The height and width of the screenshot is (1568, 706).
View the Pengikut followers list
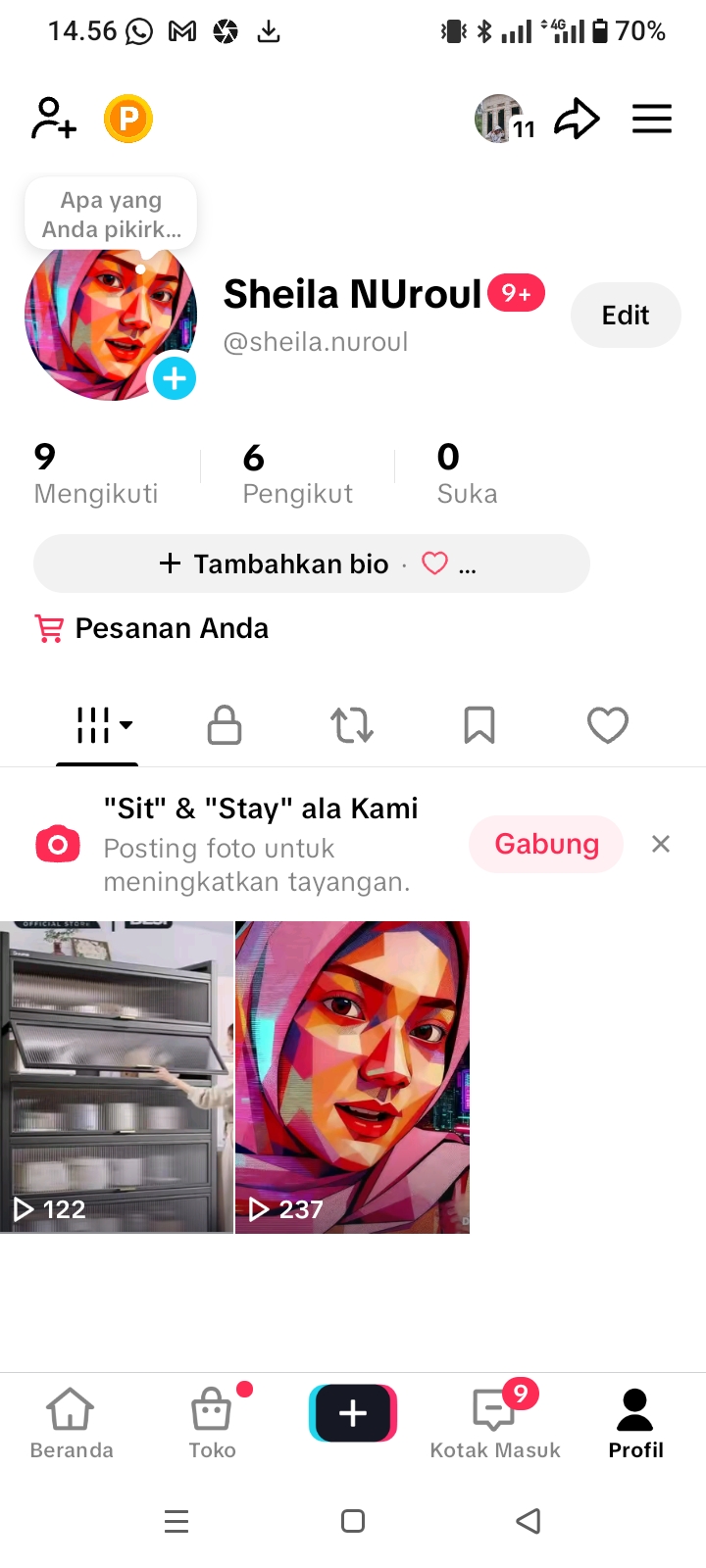[297, 472]
